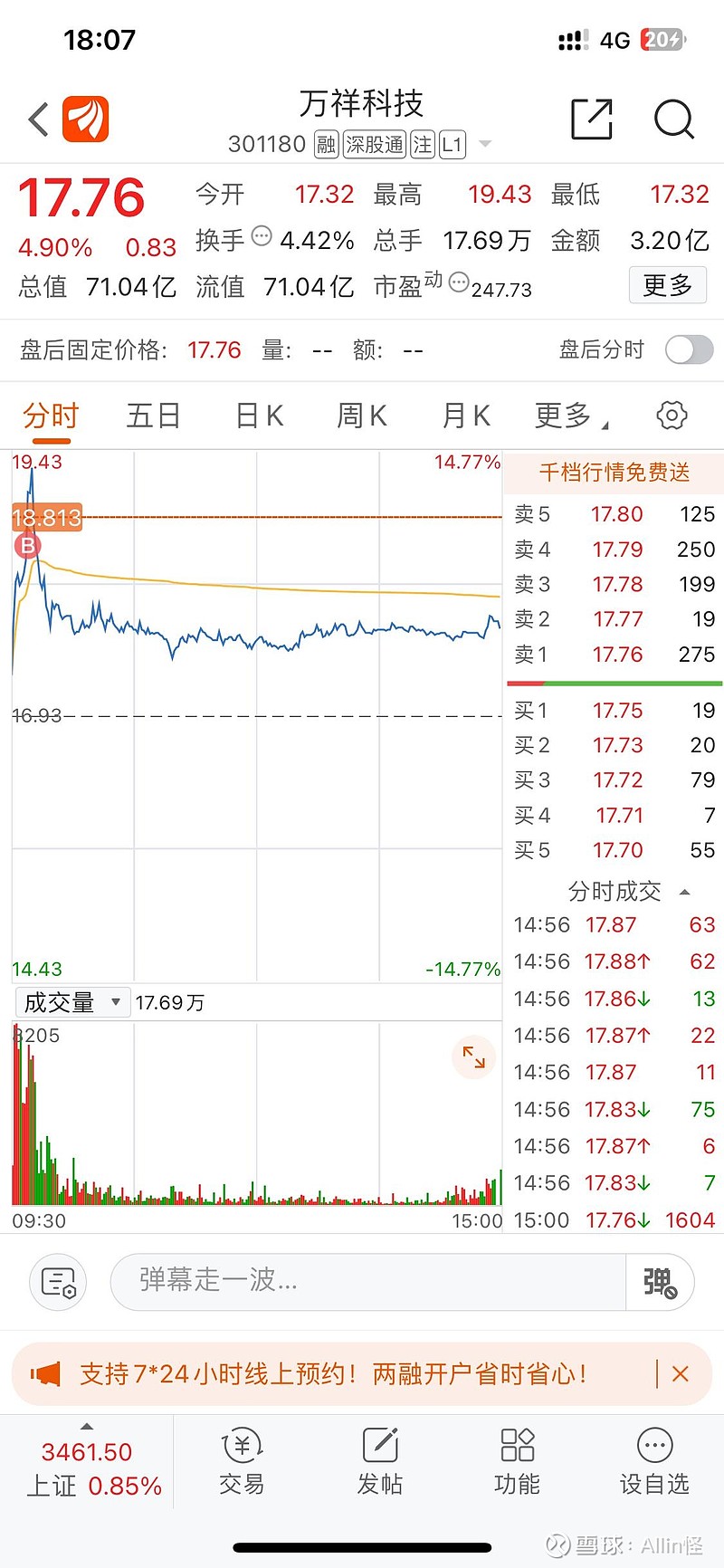
Task: Toggle the 弹 bullet comments button
Action: (x=660, y=1281)
